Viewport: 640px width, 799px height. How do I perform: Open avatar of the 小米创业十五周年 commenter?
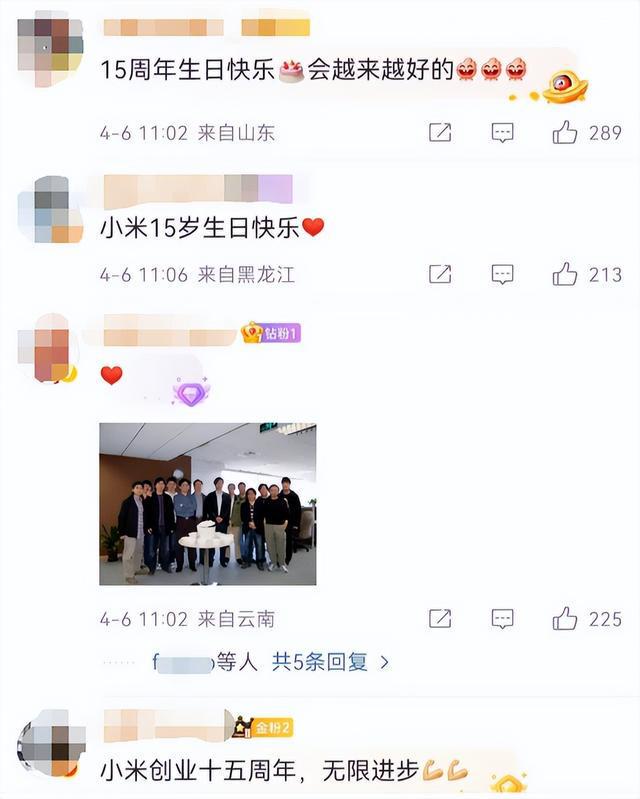point(51,745)
